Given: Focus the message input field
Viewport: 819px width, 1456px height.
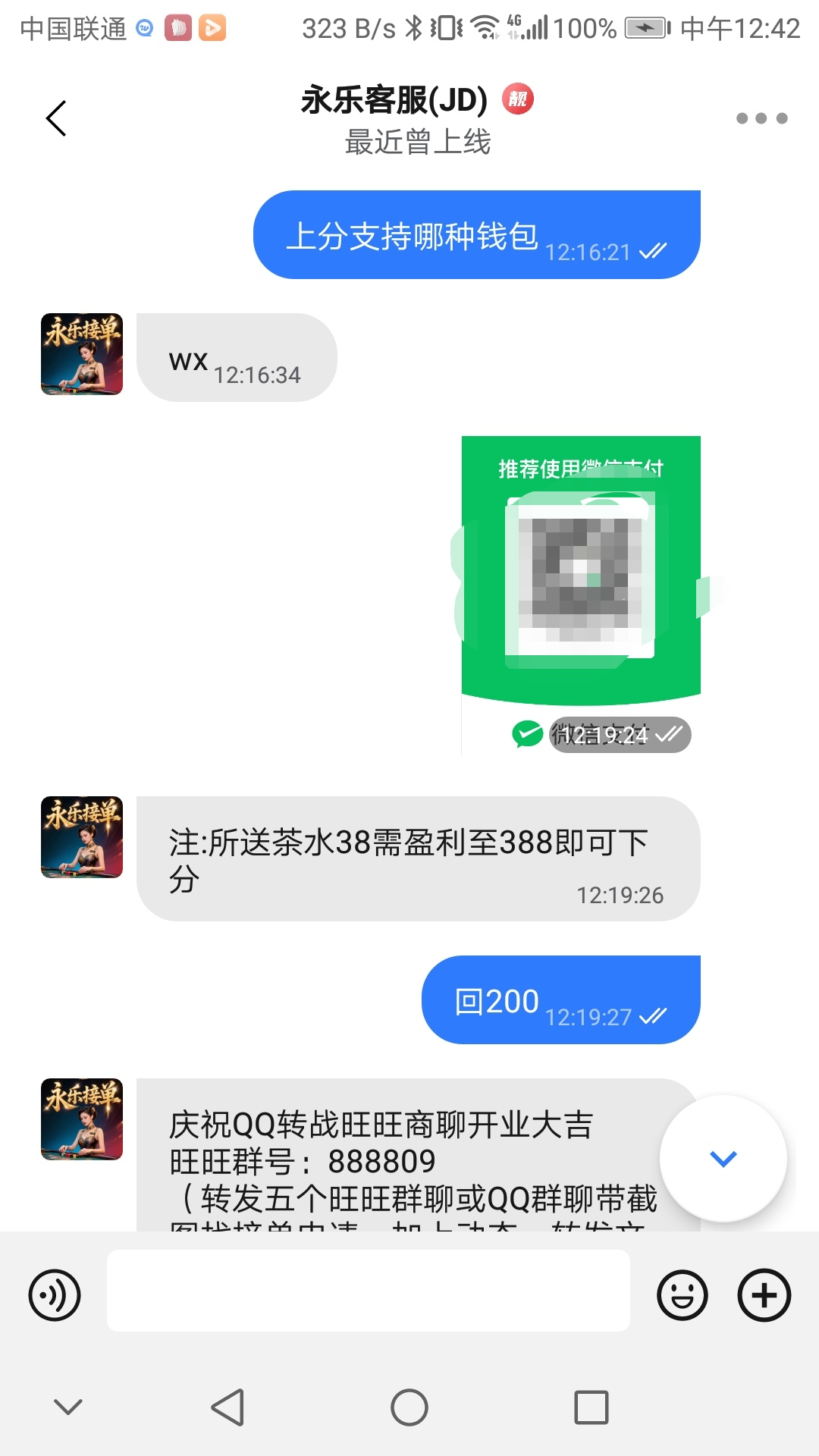Looking at the screenshot, I should coord(369,1291).
